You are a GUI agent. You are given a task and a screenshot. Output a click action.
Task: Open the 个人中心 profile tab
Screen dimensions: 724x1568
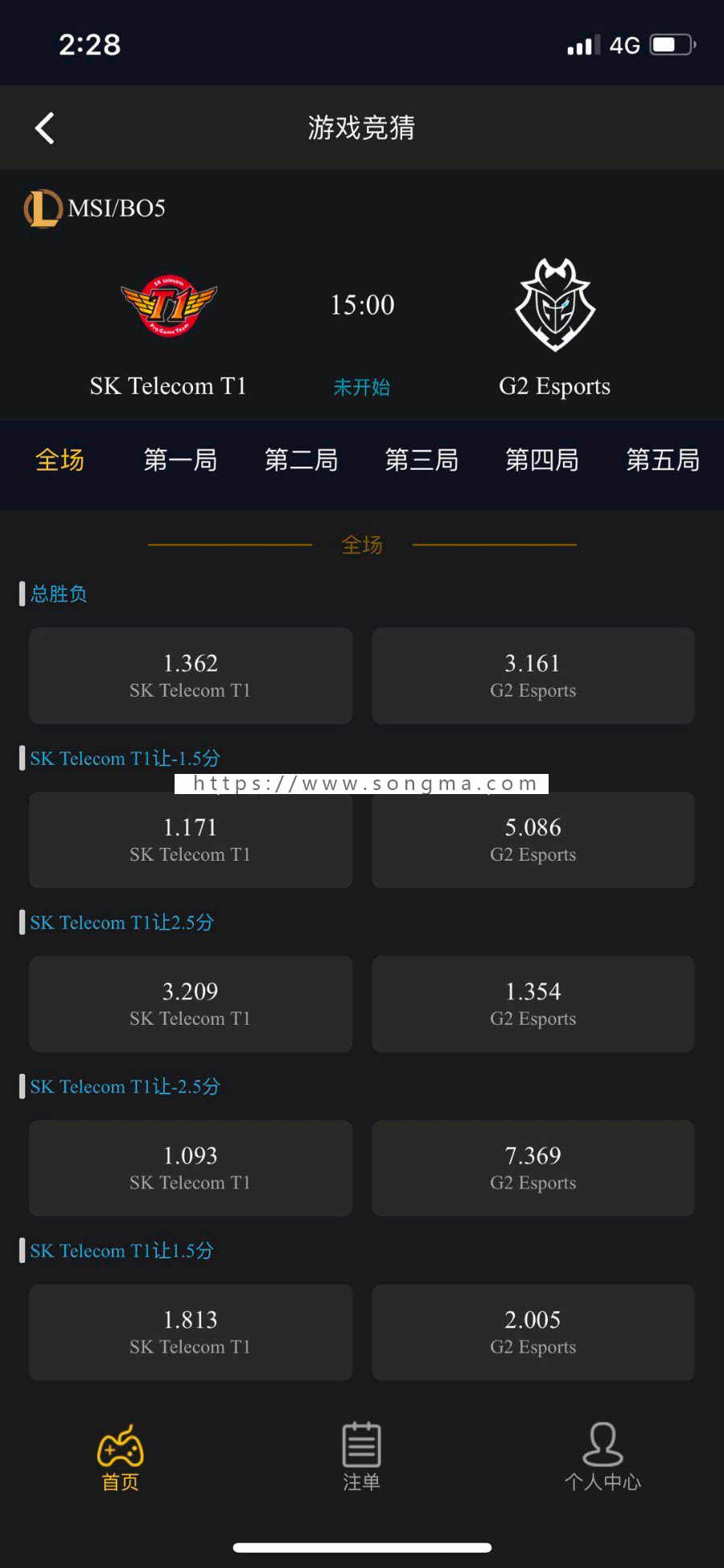[603, 1458]
